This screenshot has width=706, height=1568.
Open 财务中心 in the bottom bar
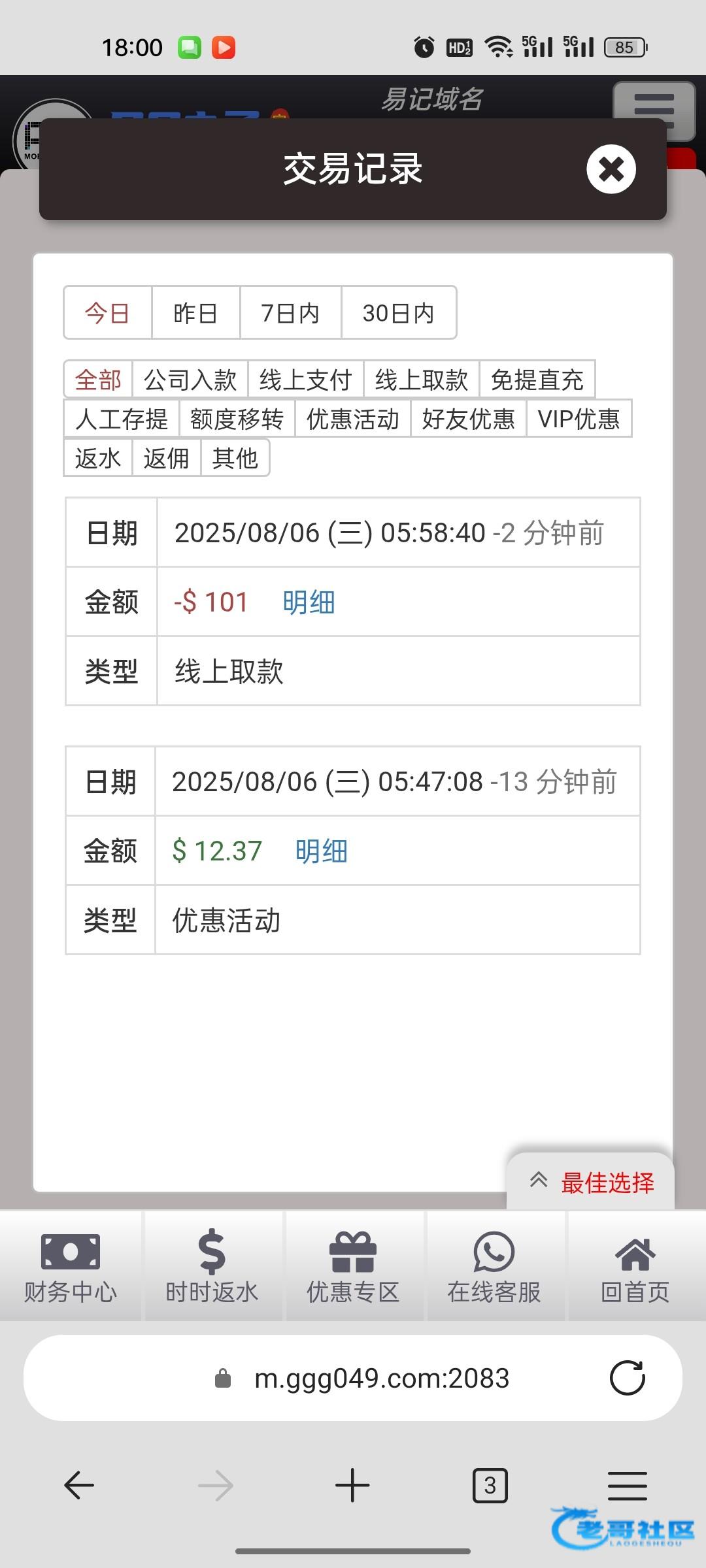click(x=71, y=1266)
